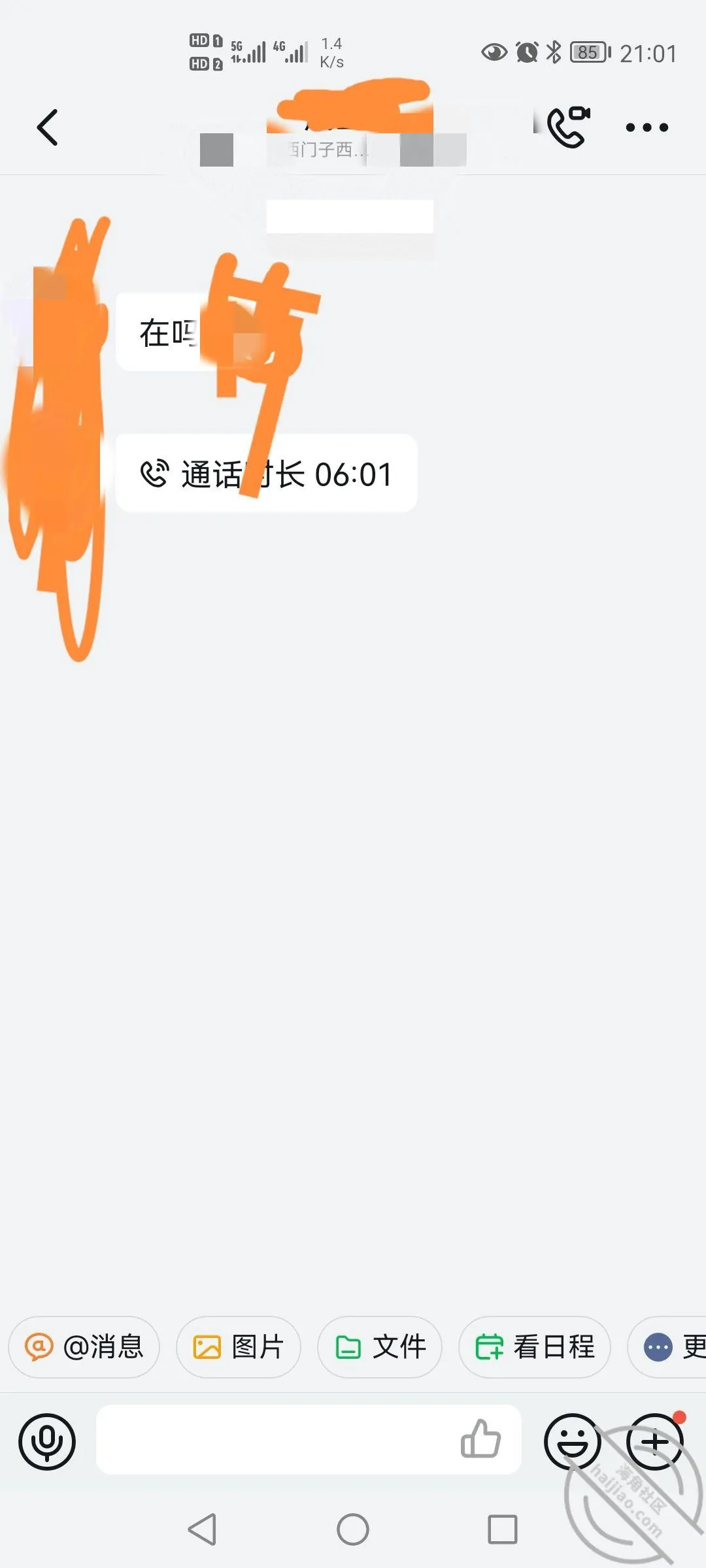Open the call duration 06:01 record
Image resolution: width=706 pixels, height=1568 pixels.
tap(266, 473)
